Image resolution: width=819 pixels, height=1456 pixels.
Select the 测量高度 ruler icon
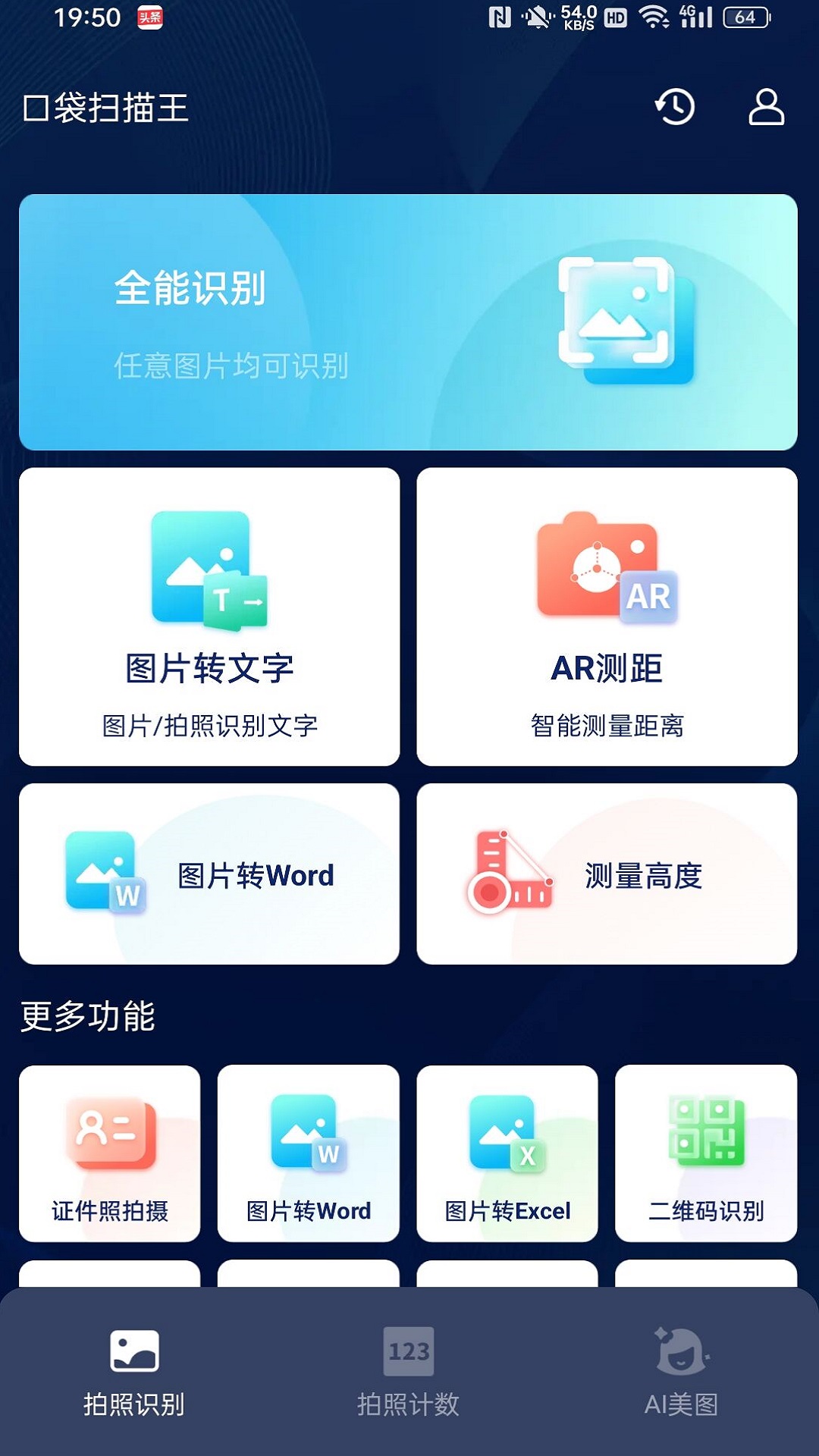click(508, 872)
